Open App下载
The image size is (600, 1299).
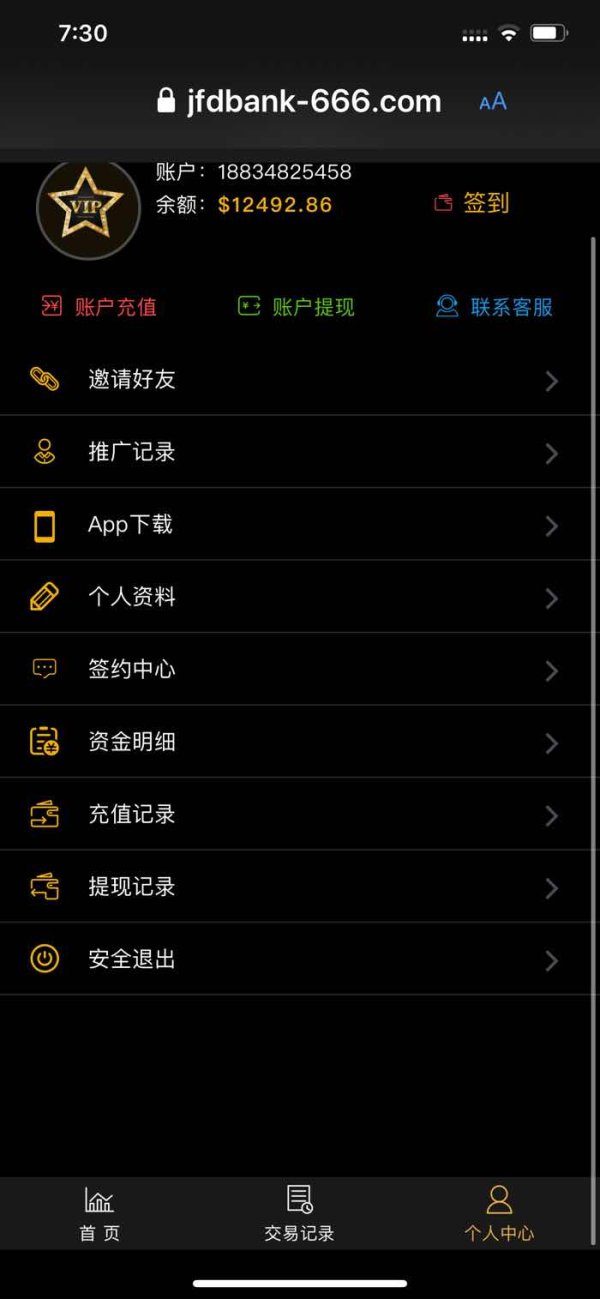pos(300,525)
